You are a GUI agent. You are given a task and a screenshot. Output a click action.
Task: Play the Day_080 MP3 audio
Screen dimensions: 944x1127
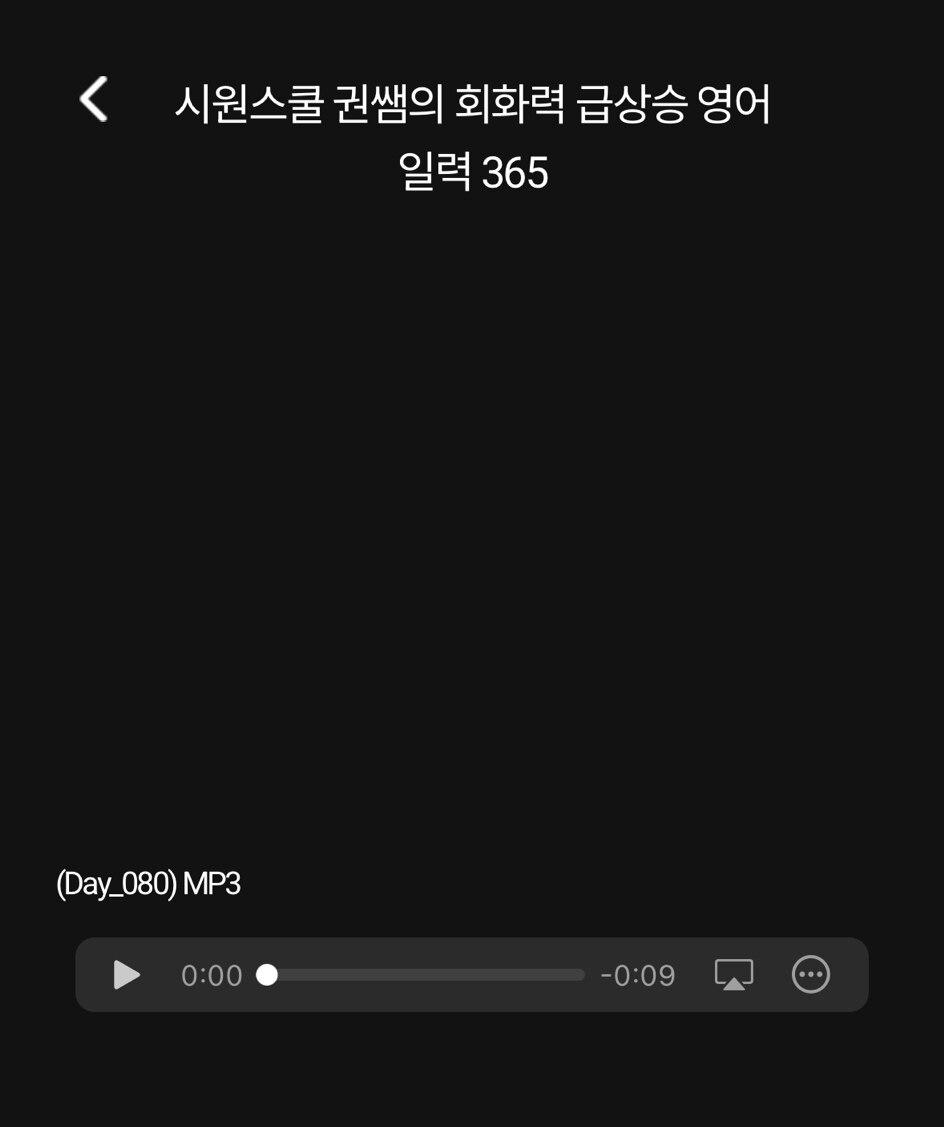click(x=127, y=974)
